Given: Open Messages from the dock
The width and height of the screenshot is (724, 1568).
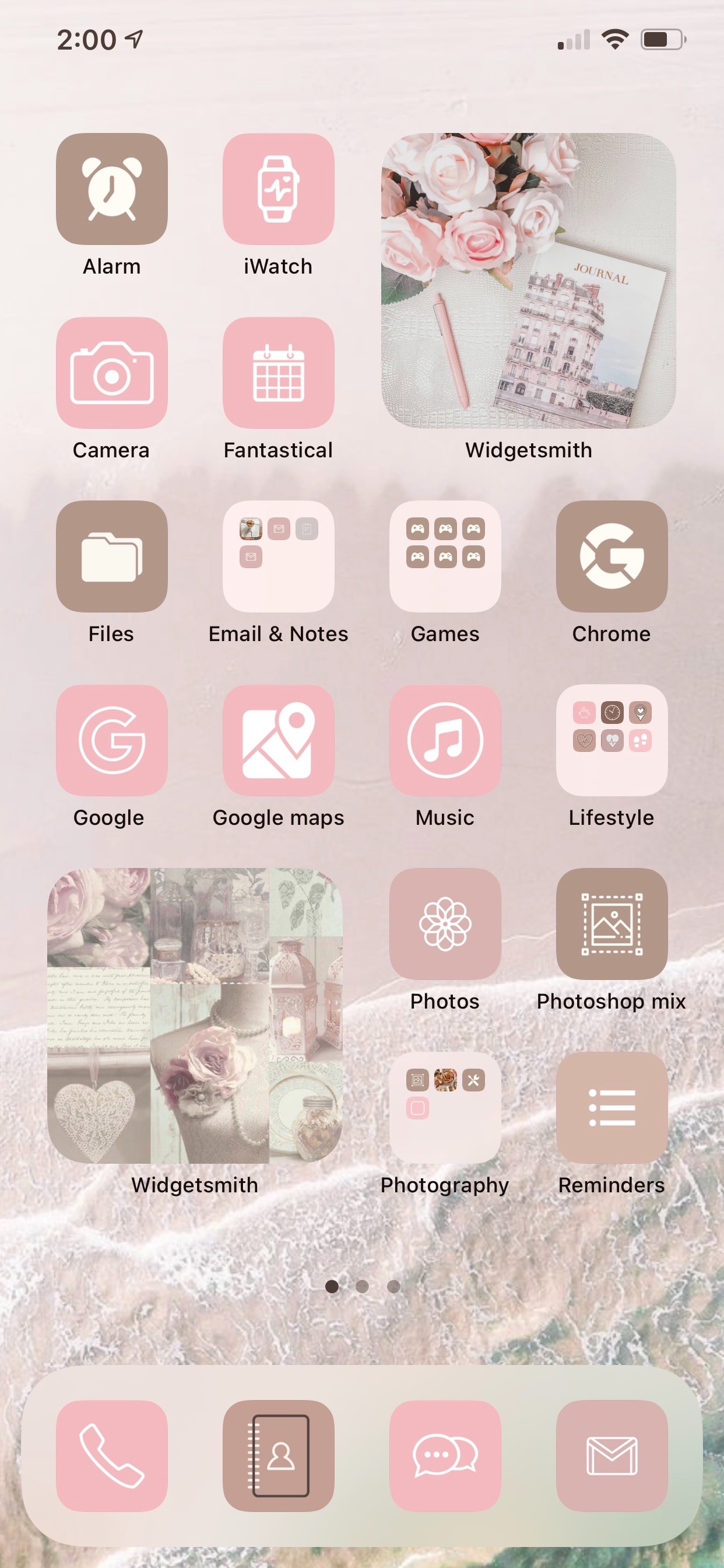Looking at the screenshot, I should [445, 1456].
